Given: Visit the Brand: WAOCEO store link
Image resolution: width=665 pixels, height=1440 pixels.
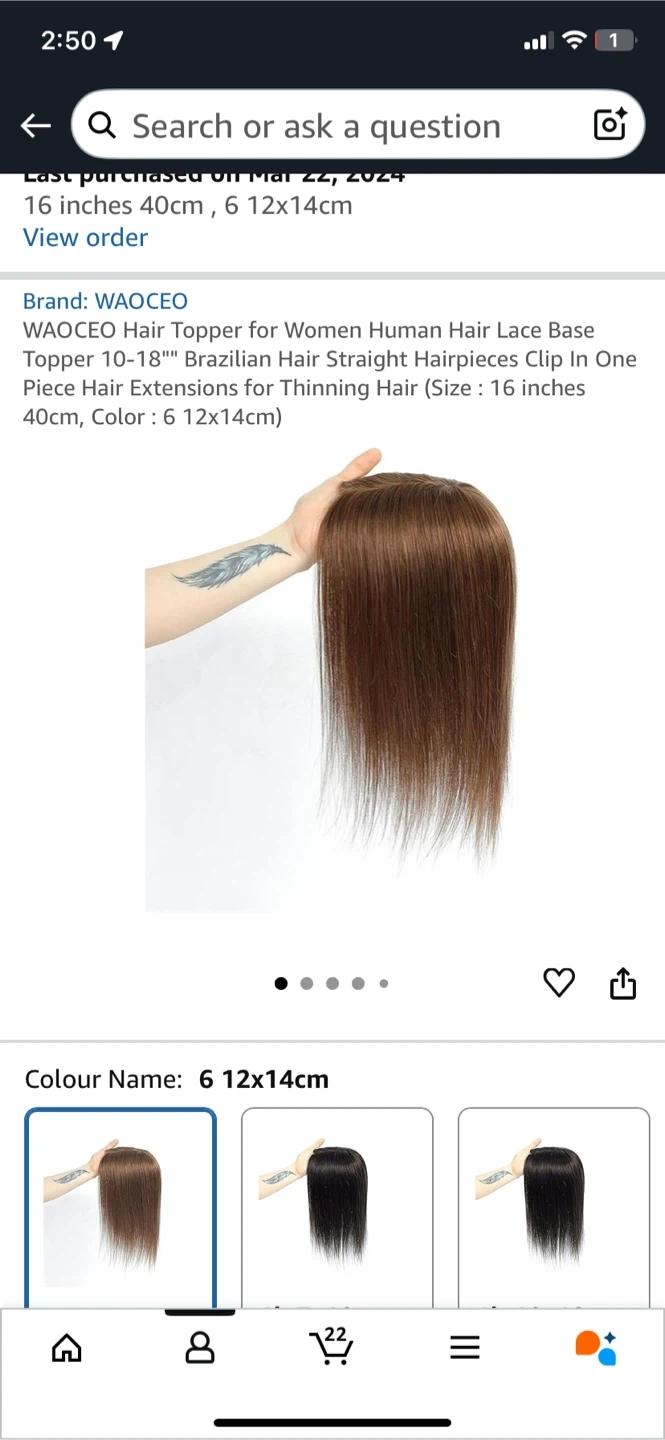Looking at the screenshot, I should (x=105, y=301).
